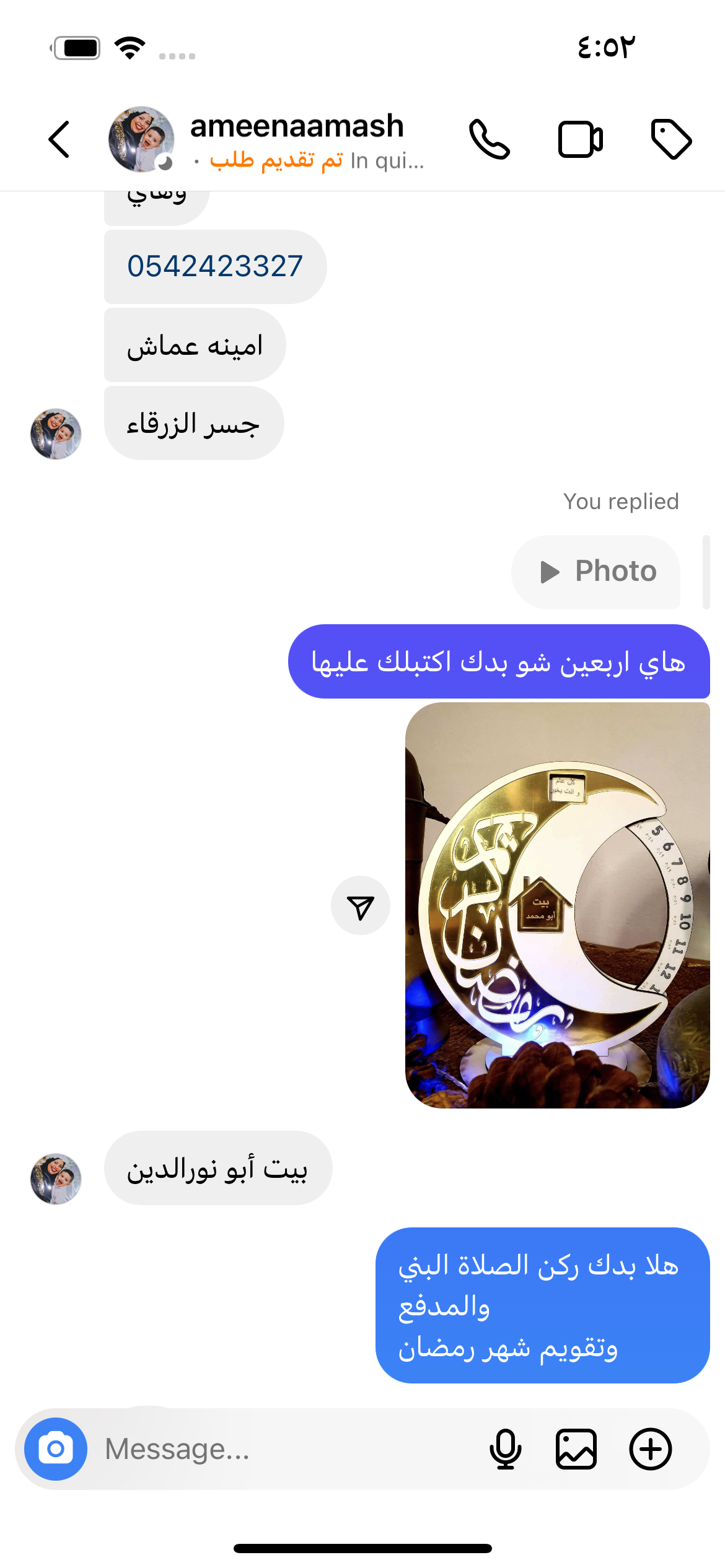
Task: Open the gallery image picker
Action: point(576,1448)
